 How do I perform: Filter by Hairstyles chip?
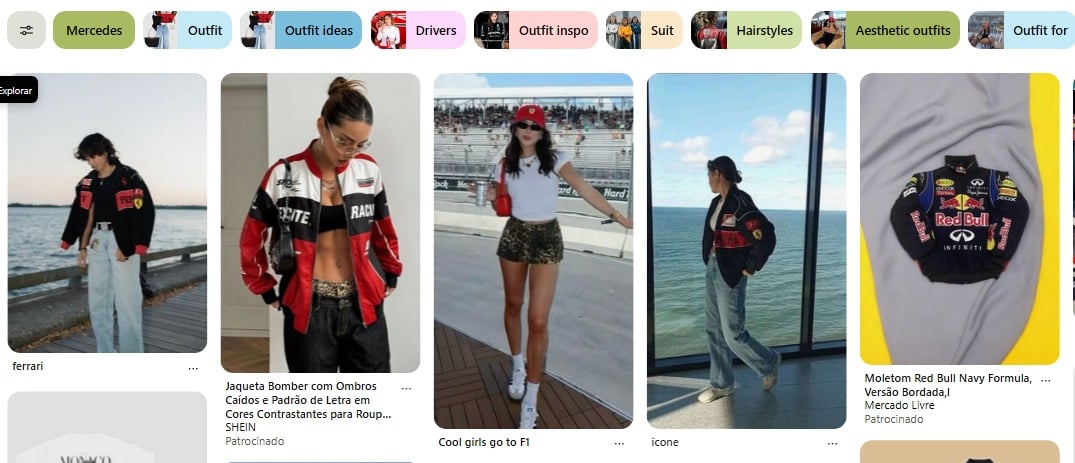pyautogui.click(x=746, y=31)
